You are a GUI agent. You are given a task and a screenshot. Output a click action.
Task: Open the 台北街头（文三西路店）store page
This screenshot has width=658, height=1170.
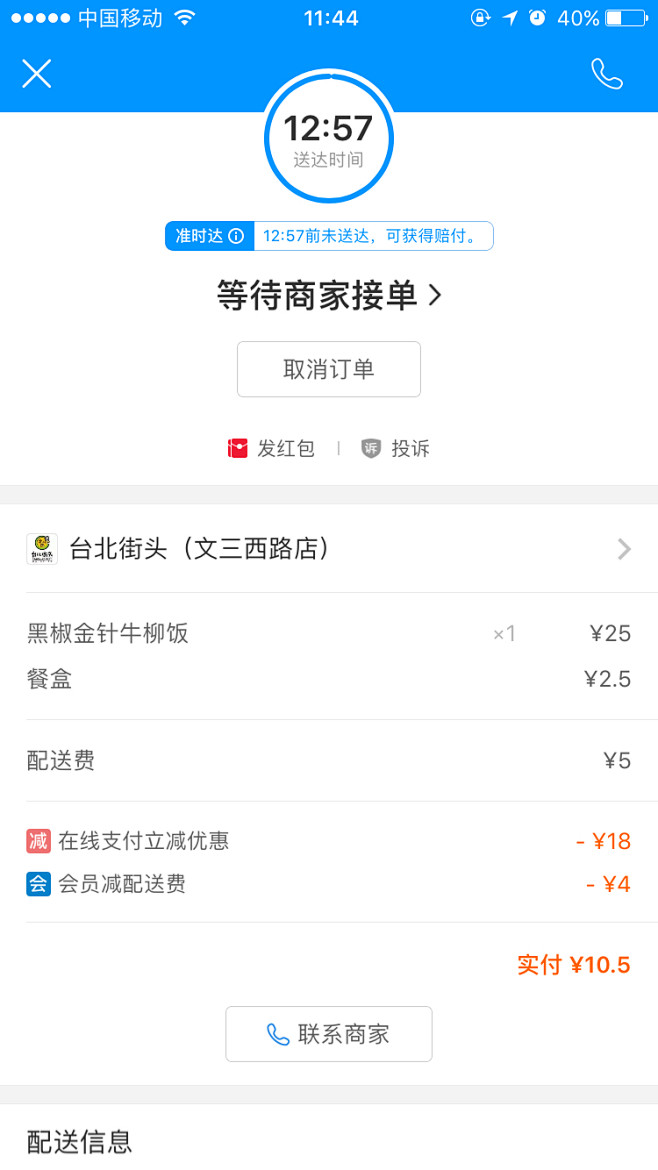point(328,549)
